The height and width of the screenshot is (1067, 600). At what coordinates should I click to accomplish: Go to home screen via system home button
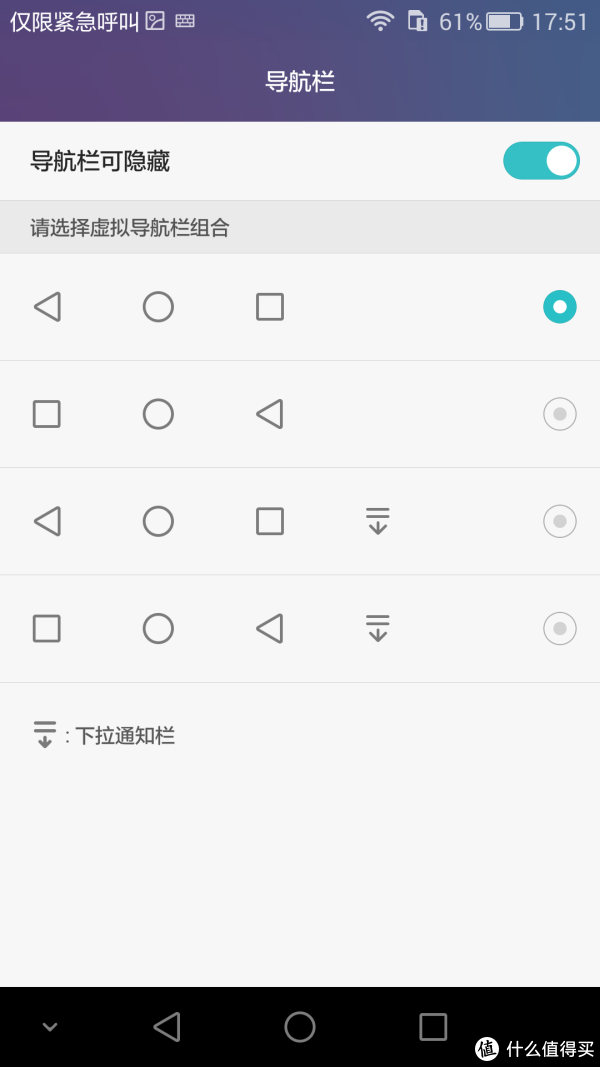click(300, 1026)
